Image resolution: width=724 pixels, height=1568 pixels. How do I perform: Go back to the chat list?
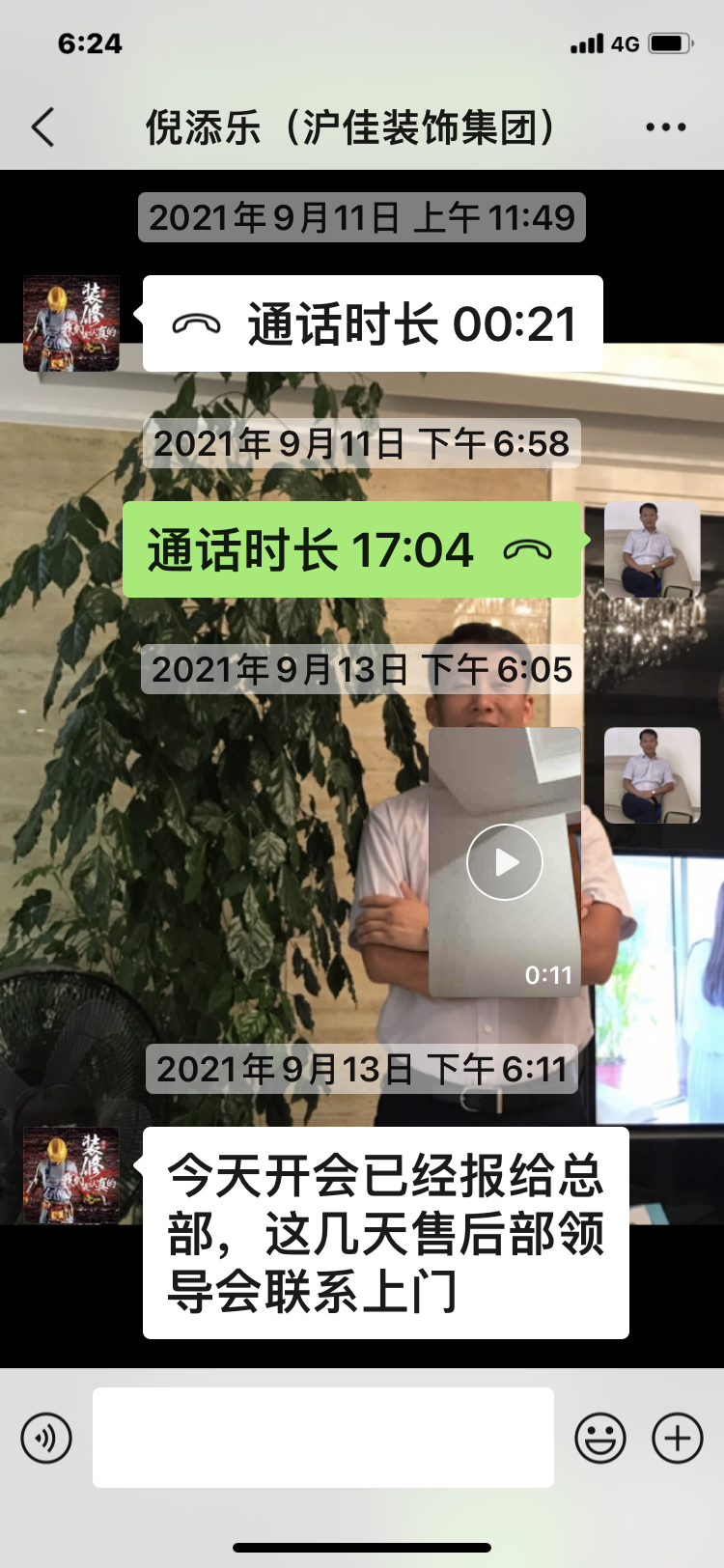click(43, 127)
